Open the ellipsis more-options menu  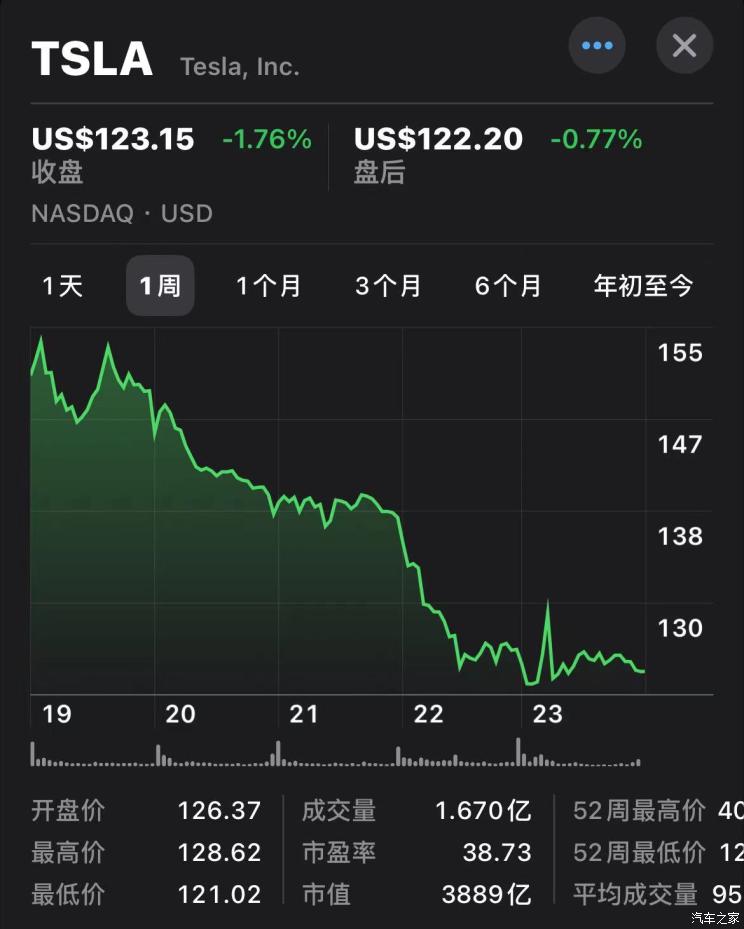pyautogui.click(x=597, y=45)
